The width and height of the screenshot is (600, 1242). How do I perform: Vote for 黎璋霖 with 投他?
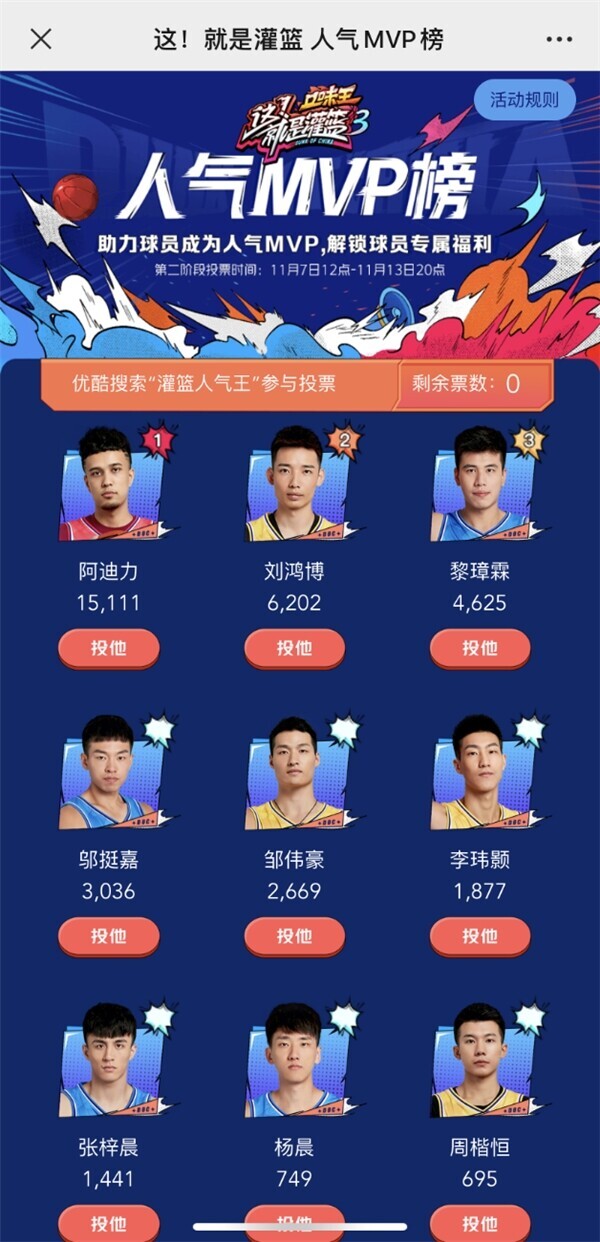480,648
